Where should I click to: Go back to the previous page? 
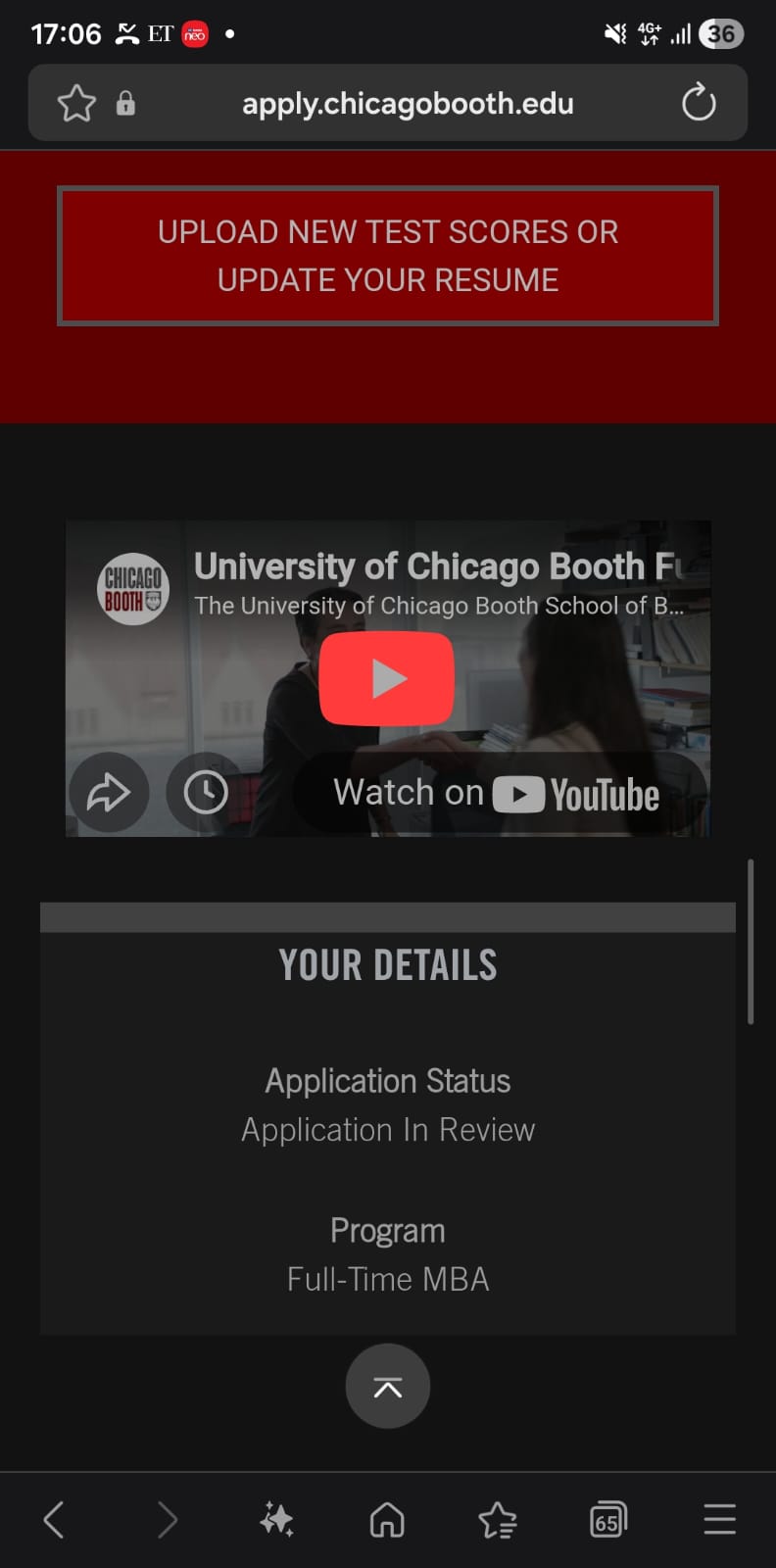pyautogui.click(x=55, y=1520)
